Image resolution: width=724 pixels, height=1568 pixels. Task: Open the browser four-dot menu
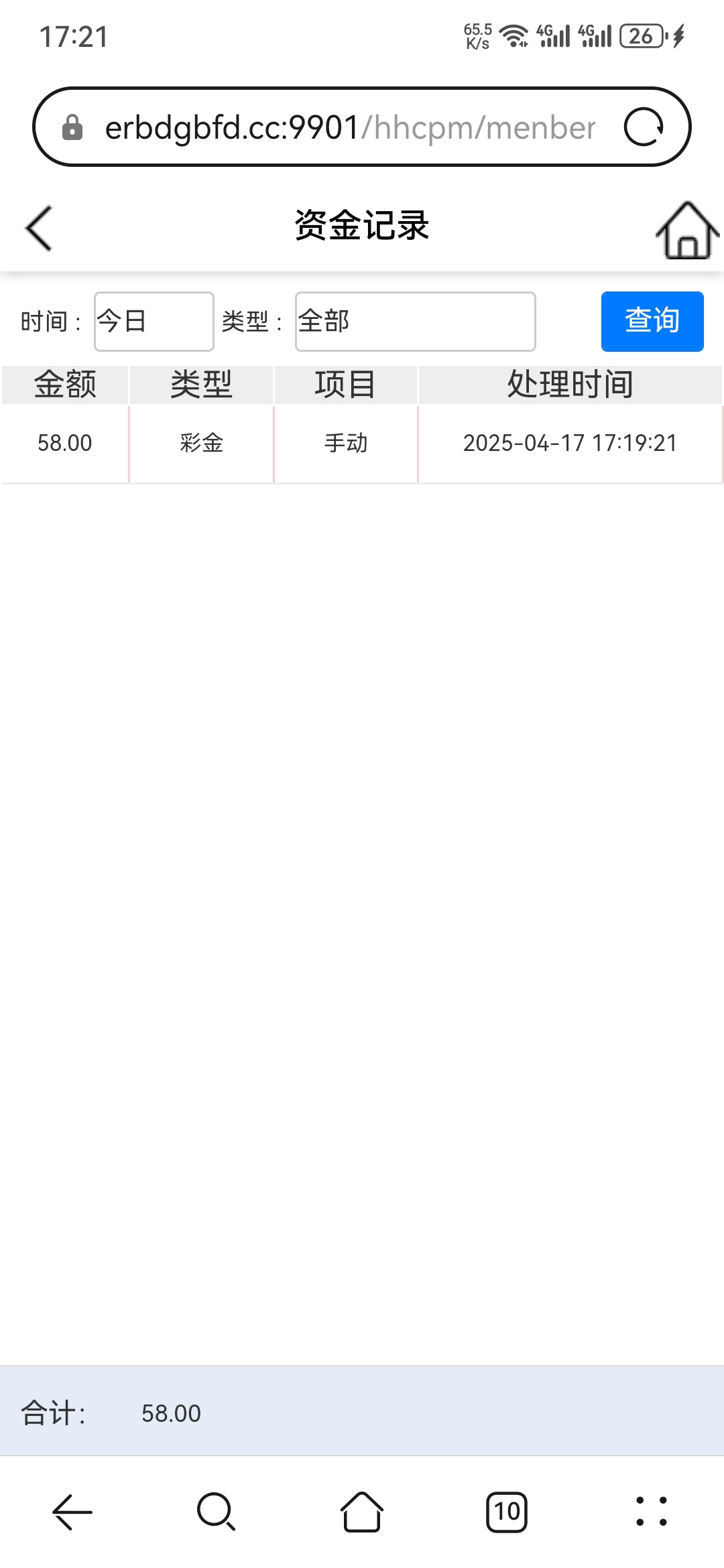pyautogui.click(x=652, y=1512)
